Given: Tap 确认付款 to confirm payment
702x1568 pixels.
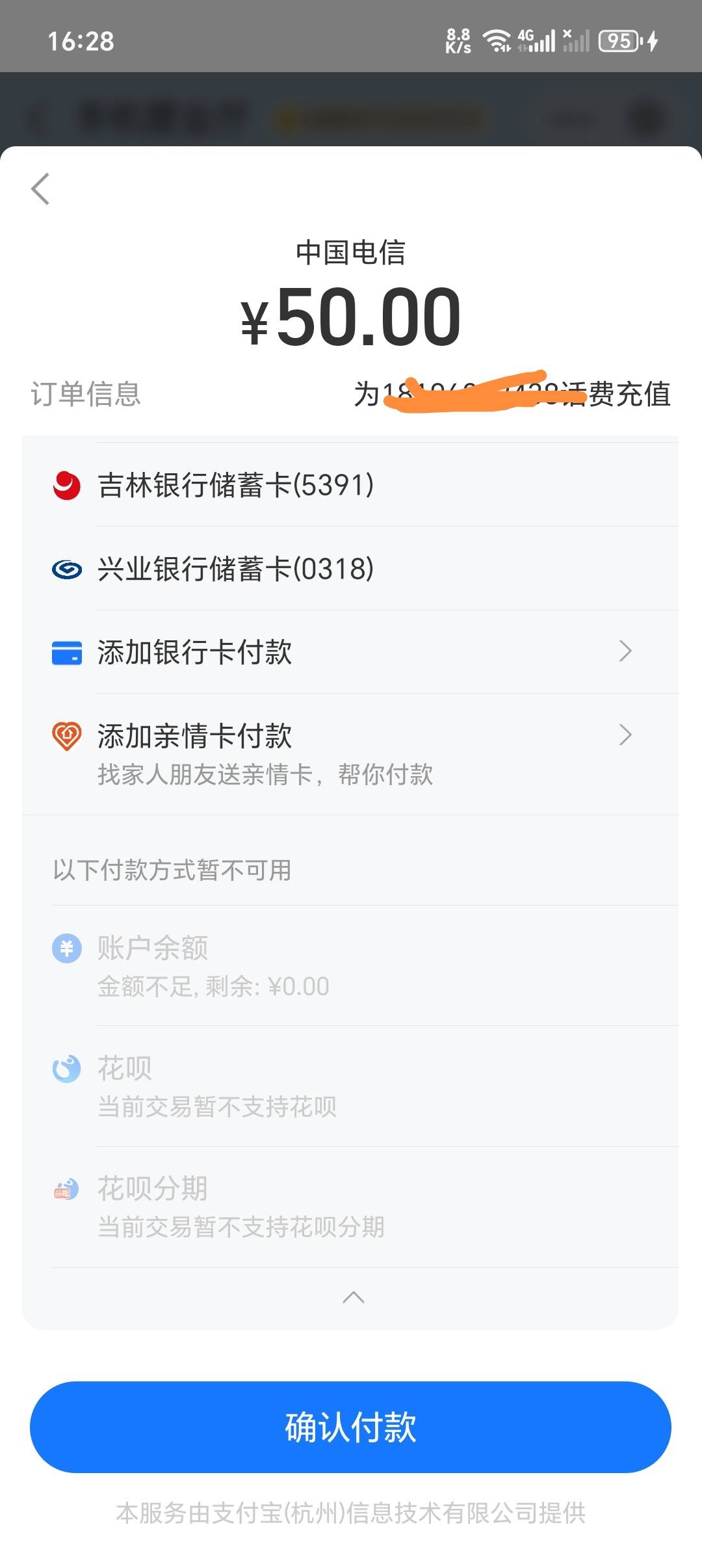Looking at the screenshot, I should click(350, 1428).
